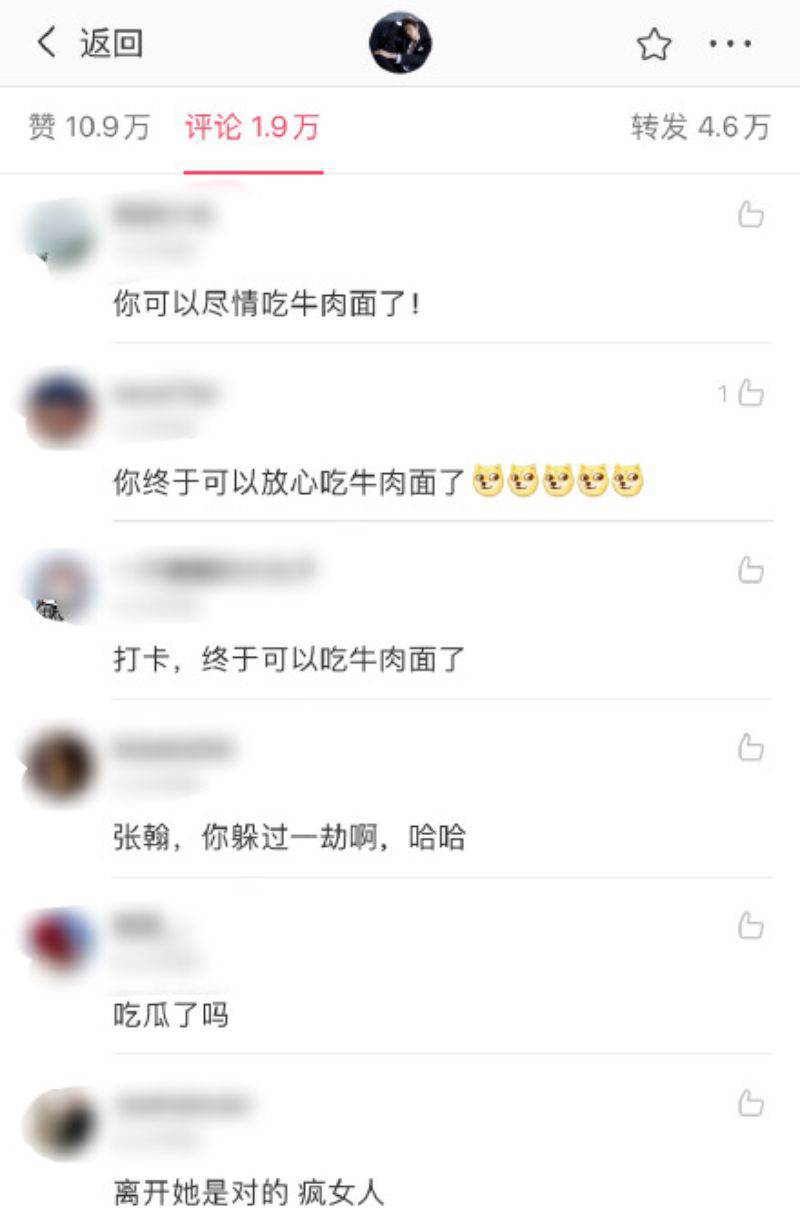Like the comment 你可以尽情吃牛肉面了！
800x1217 pixels.
click(x=751, y=214)
